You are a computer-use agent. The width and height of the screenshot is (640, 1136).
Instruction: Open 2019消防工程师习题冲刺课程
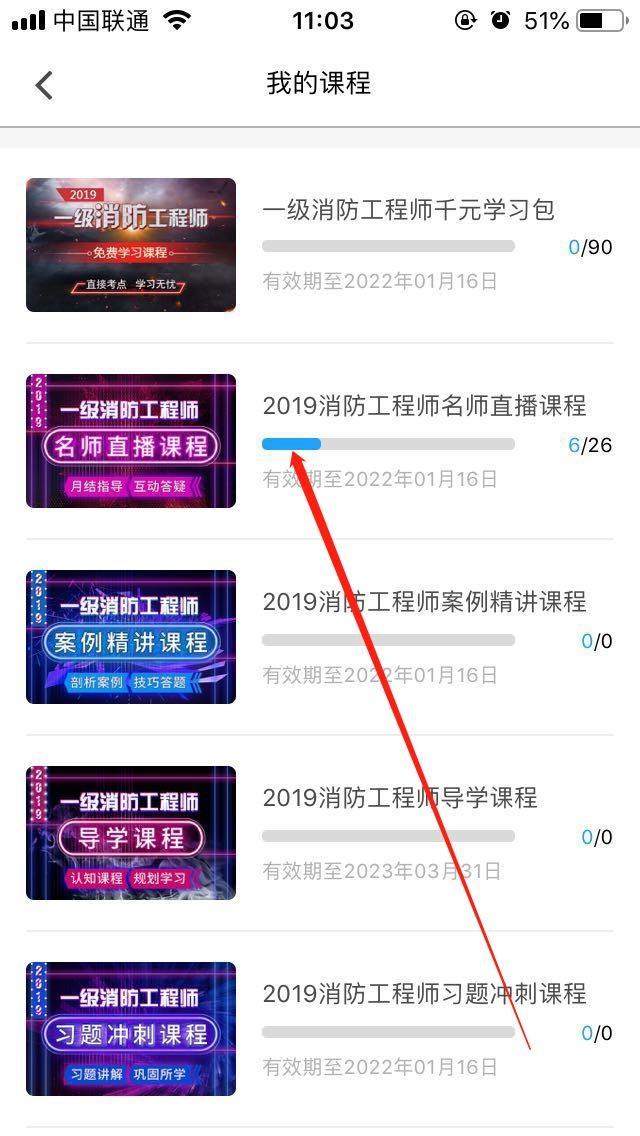point(424,994)
